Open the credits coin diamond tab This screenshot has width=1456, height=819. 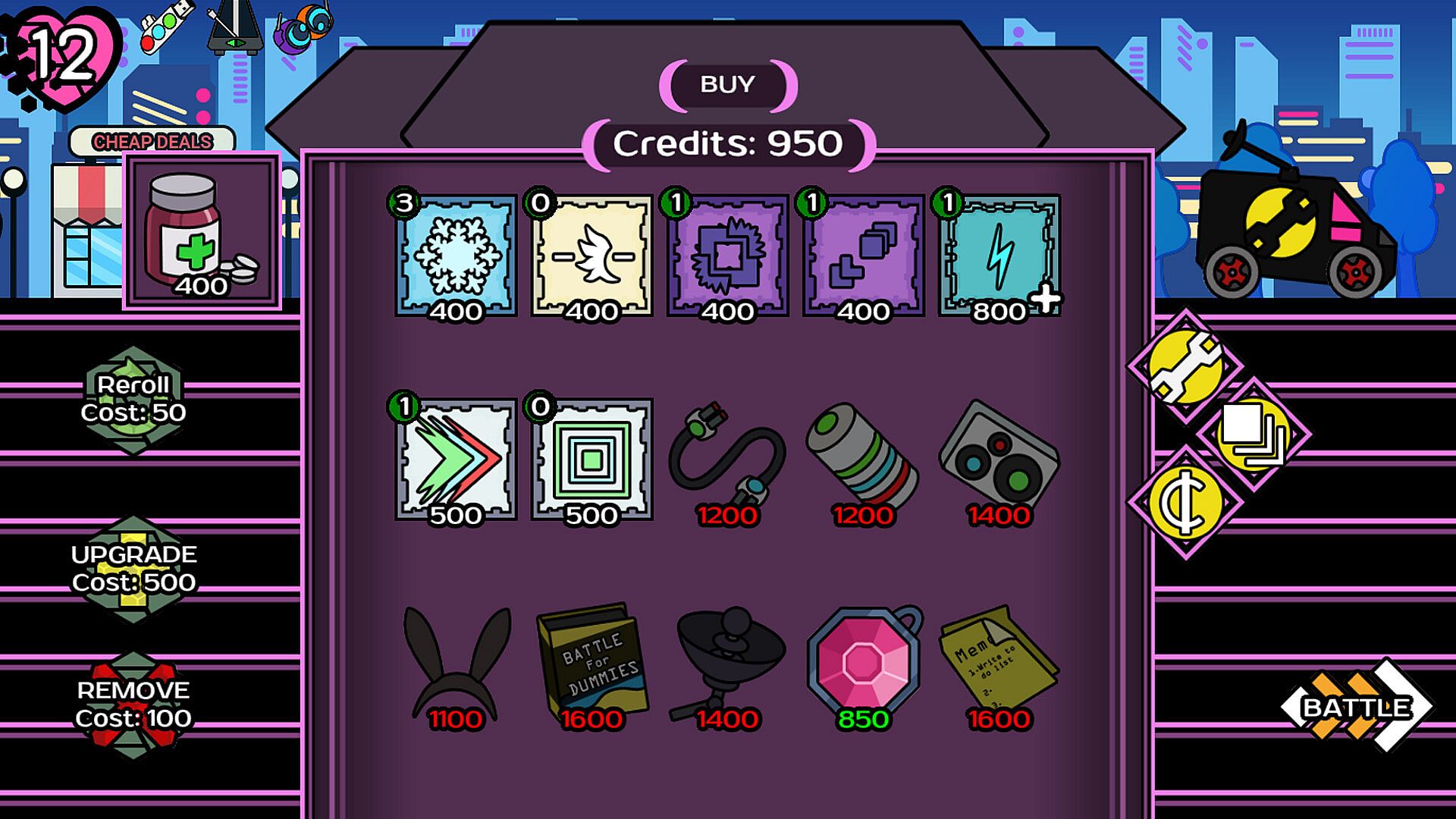[1185, 503]
